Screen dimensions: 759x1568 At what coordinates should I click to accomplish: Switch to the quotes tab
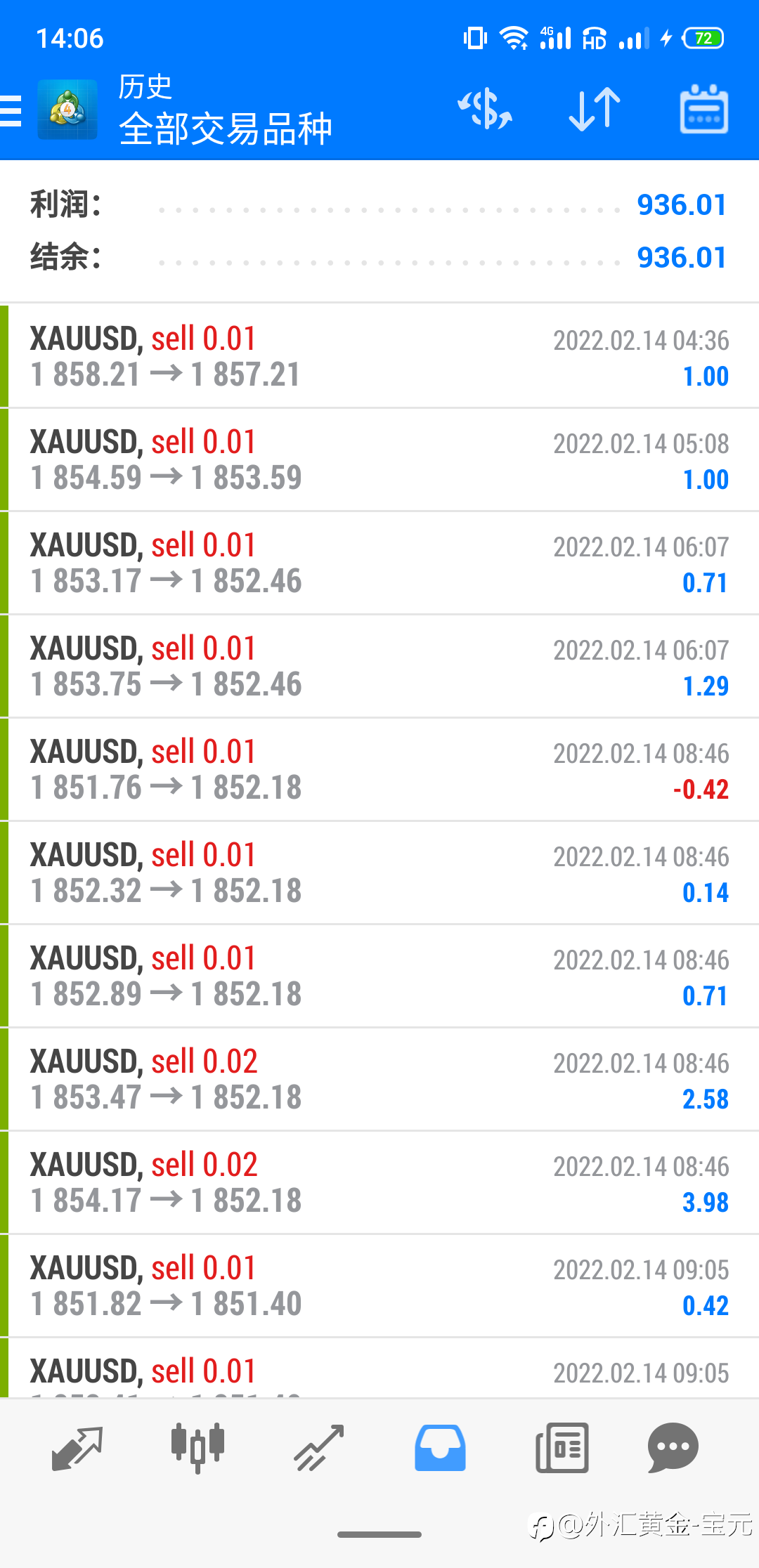click(77, 1449)
